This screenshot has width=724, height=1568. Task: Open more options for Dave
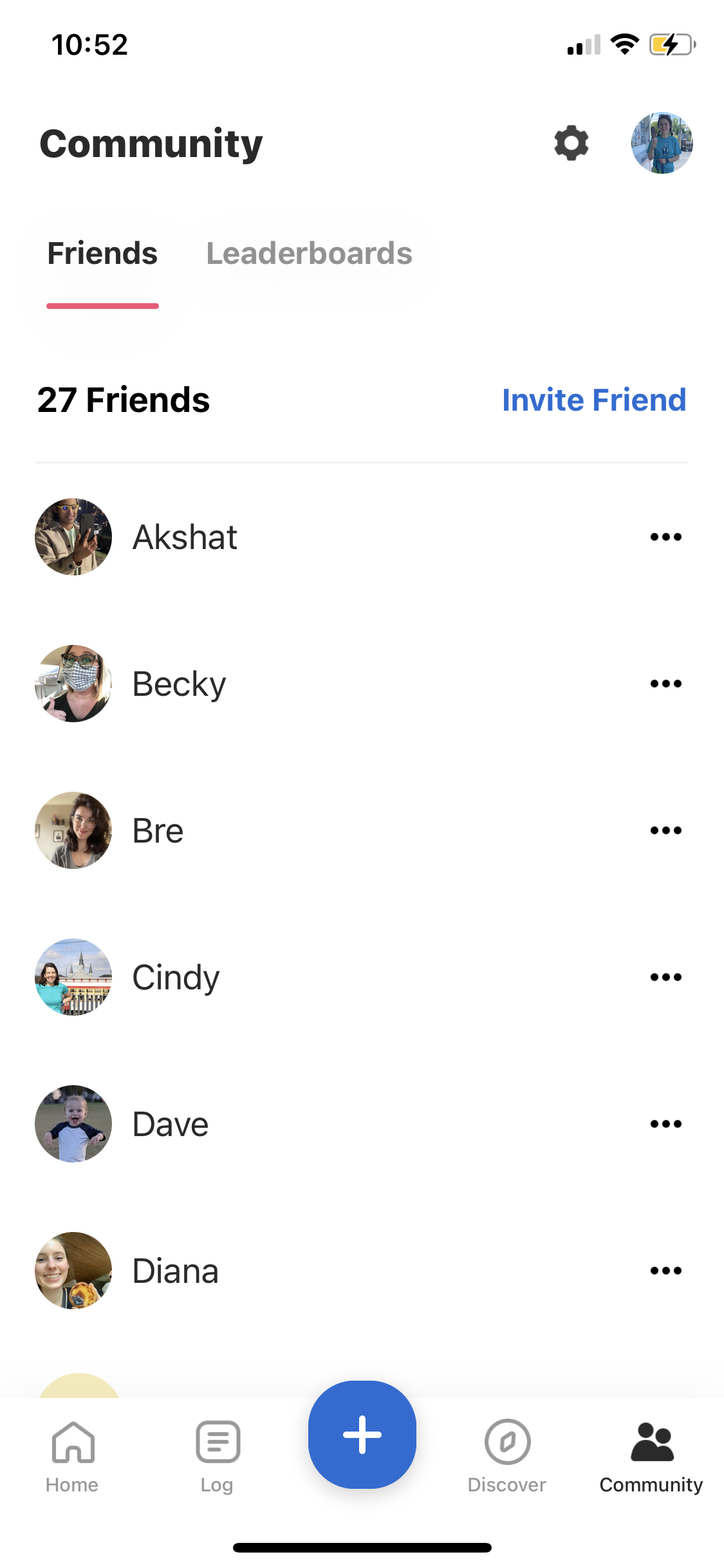tap(665, 1124)
